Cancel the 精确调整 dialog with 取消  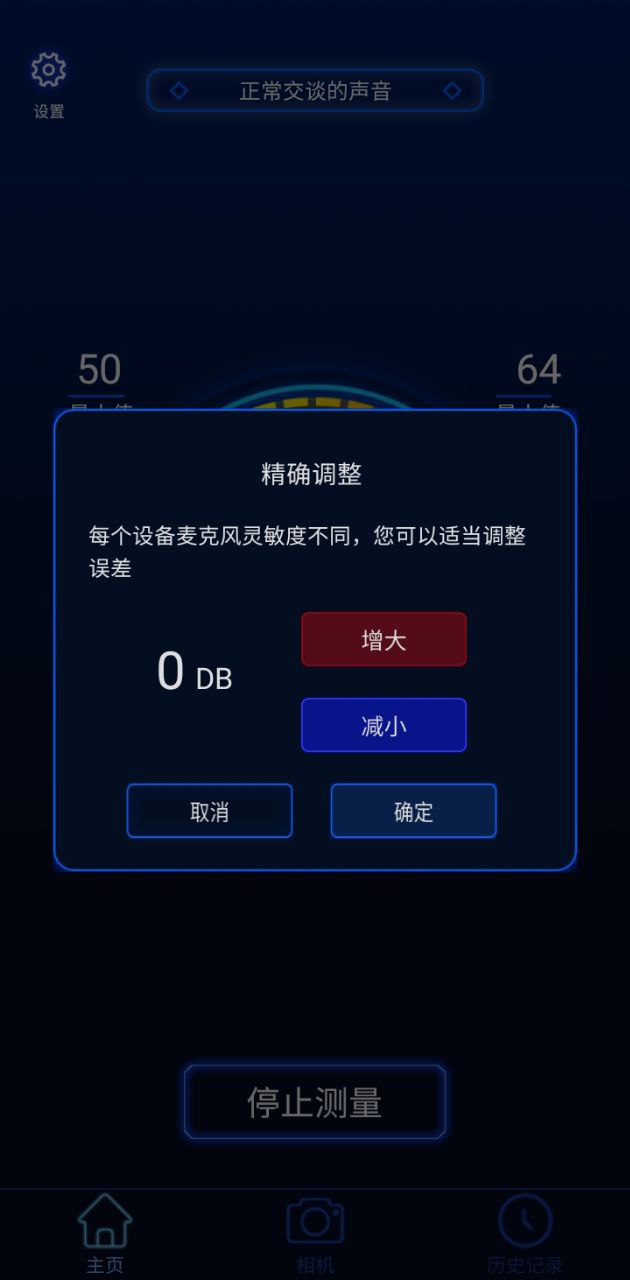point(209,811)
